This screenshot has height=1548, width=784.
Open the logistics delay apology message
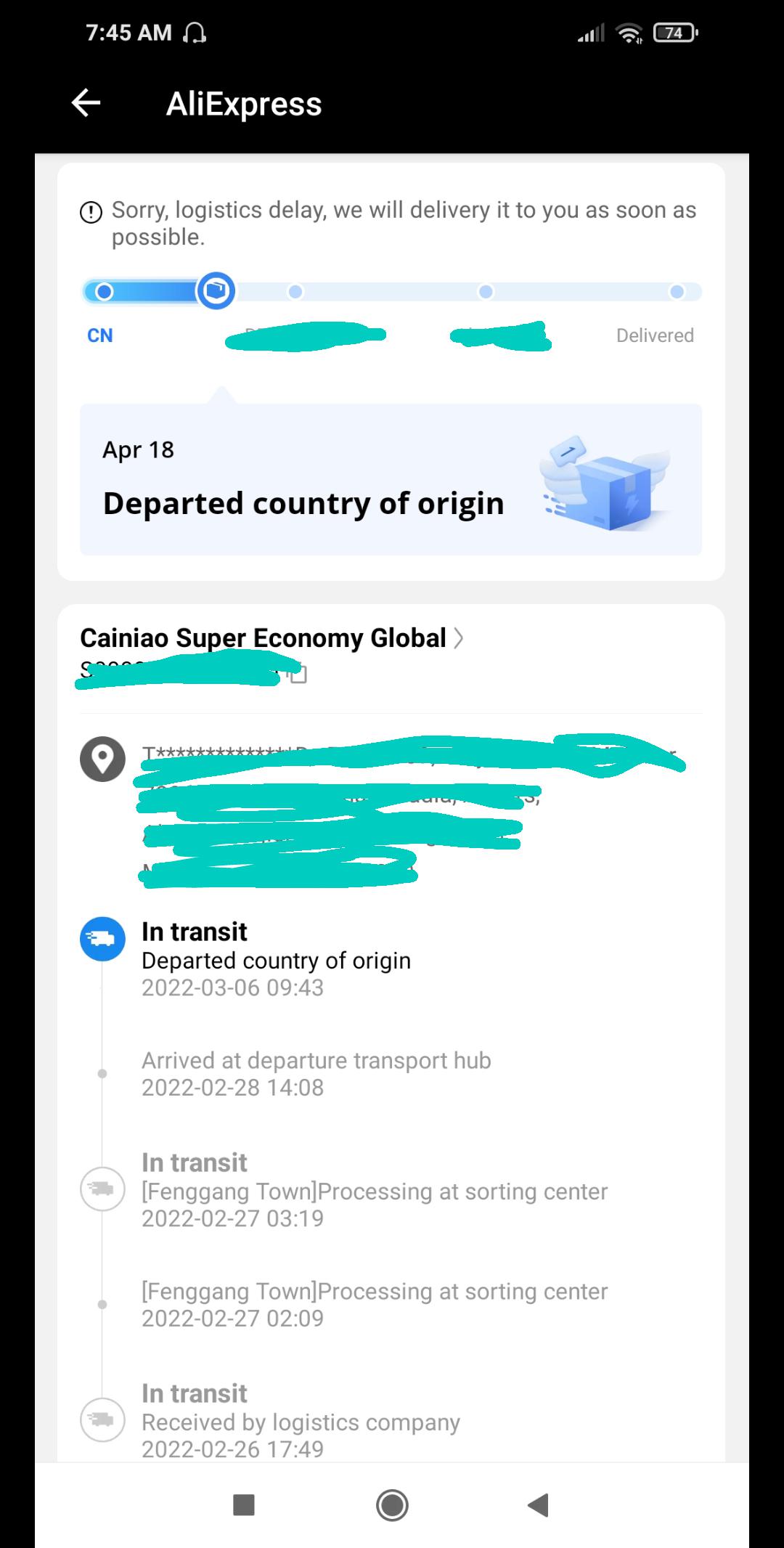point(404,222)
